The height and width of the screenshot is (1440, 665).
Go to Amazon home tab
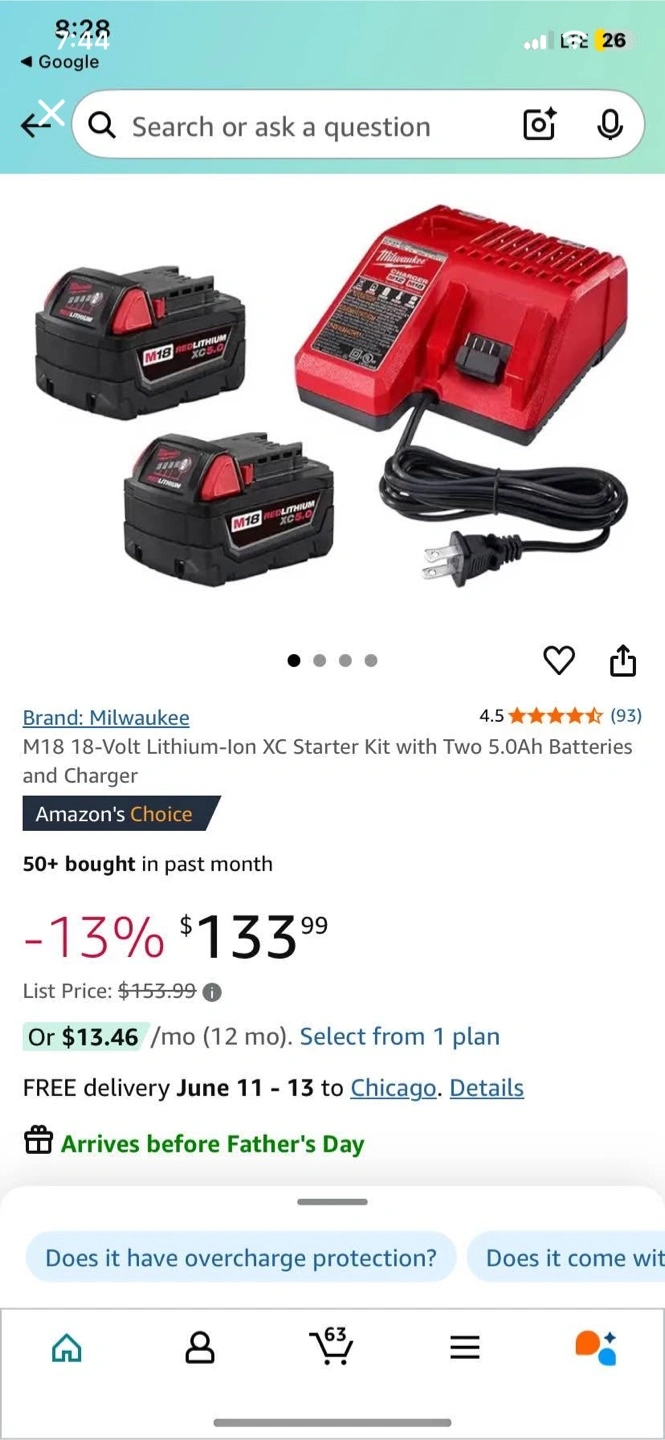(x=67, y=1348)
